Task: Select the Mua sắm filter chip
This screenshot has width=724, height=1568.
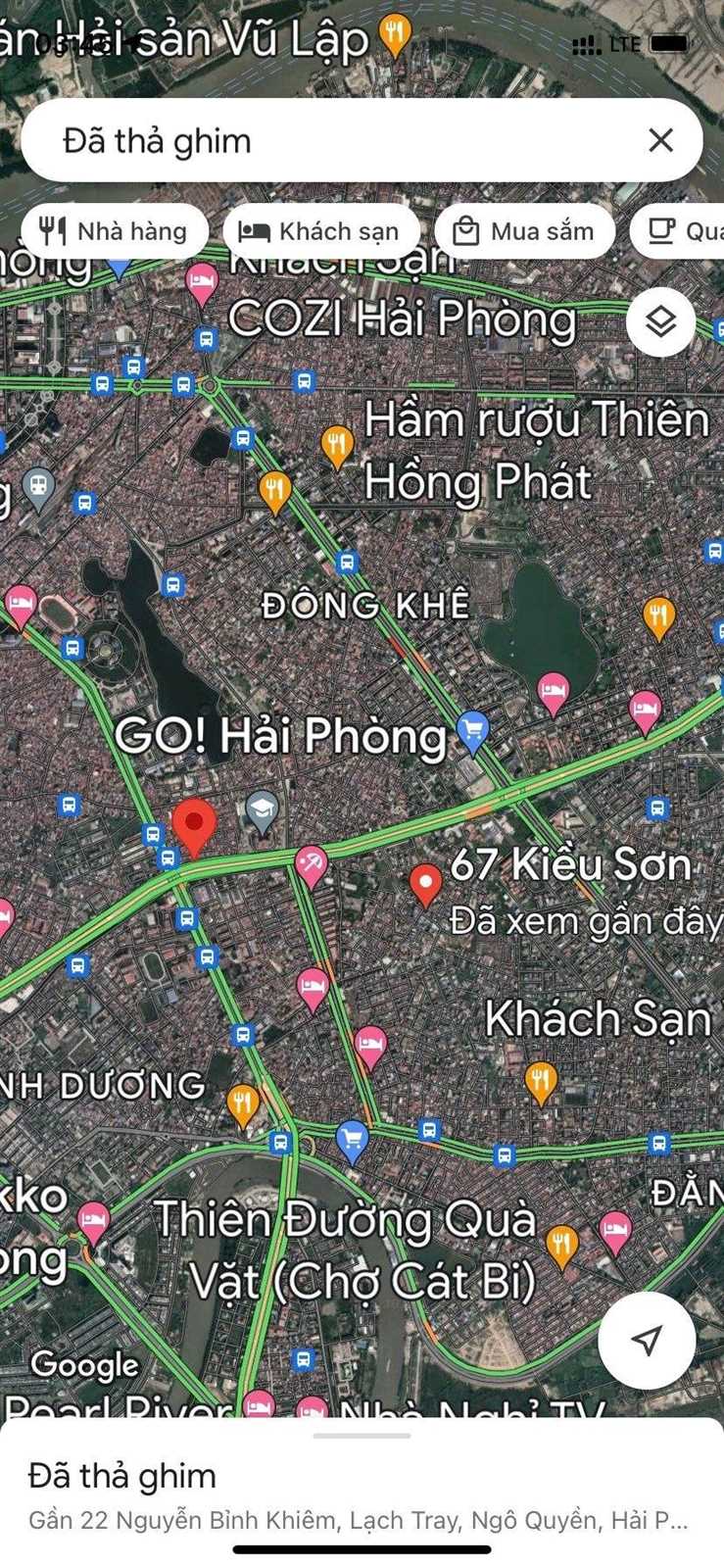Action: click(x=524, y=231)
